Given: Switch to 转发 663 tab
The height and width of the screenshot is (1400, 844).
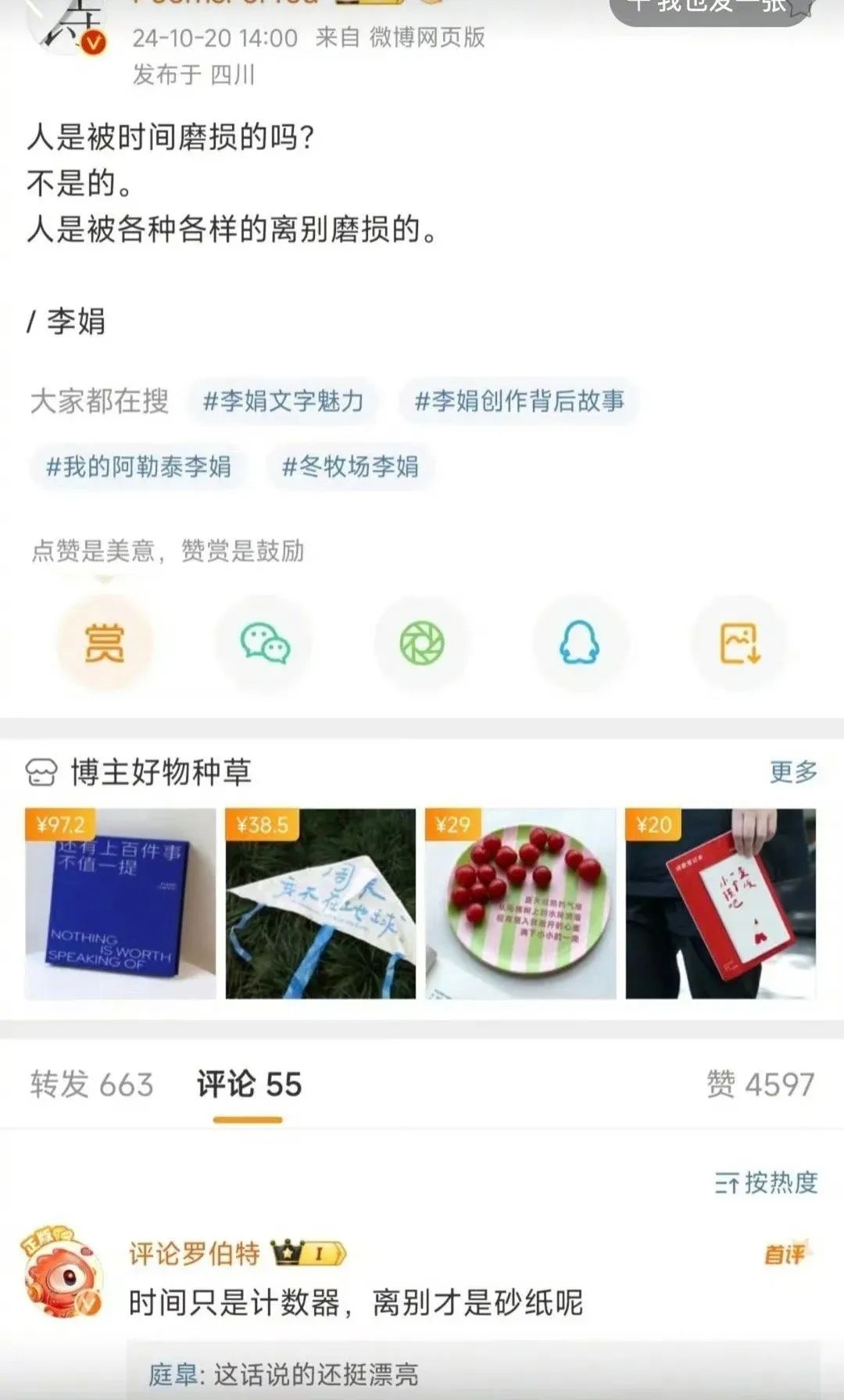Looking at the screenshot, I should coord(92,1084).
